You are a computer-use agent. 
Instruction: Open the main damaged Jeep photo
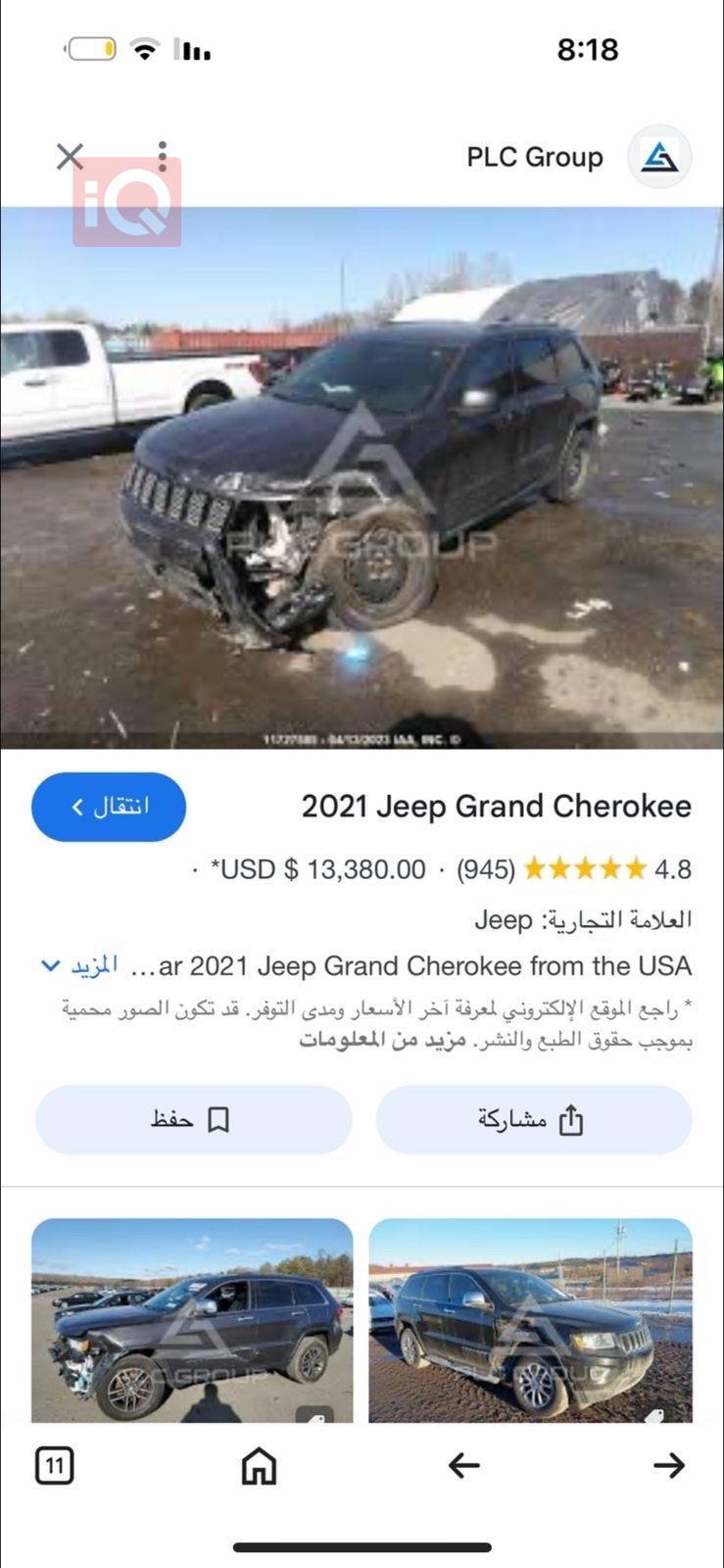point(362,477)
